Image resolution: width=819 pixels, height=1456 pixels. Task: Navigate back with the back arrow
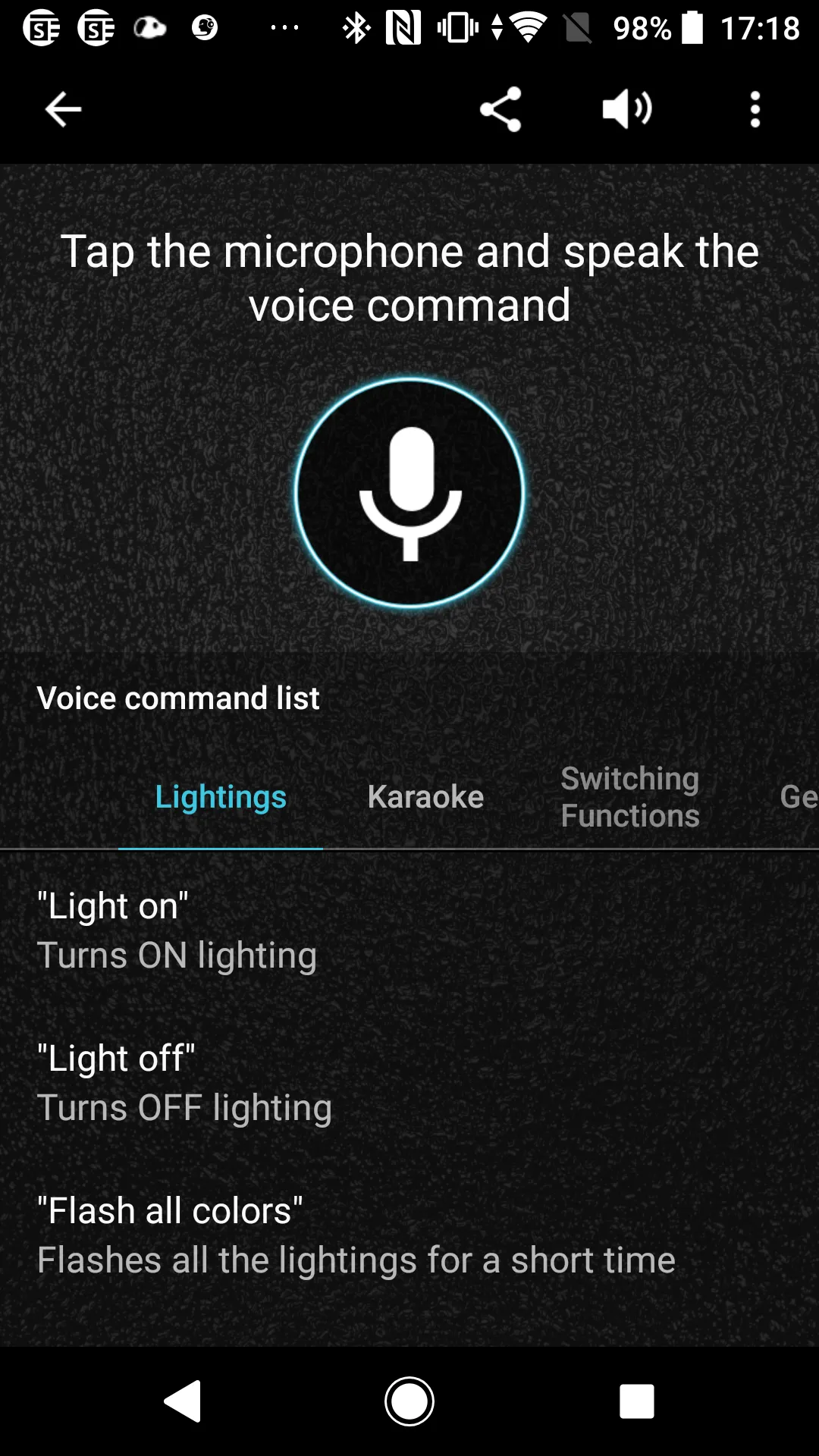[63, 108]
